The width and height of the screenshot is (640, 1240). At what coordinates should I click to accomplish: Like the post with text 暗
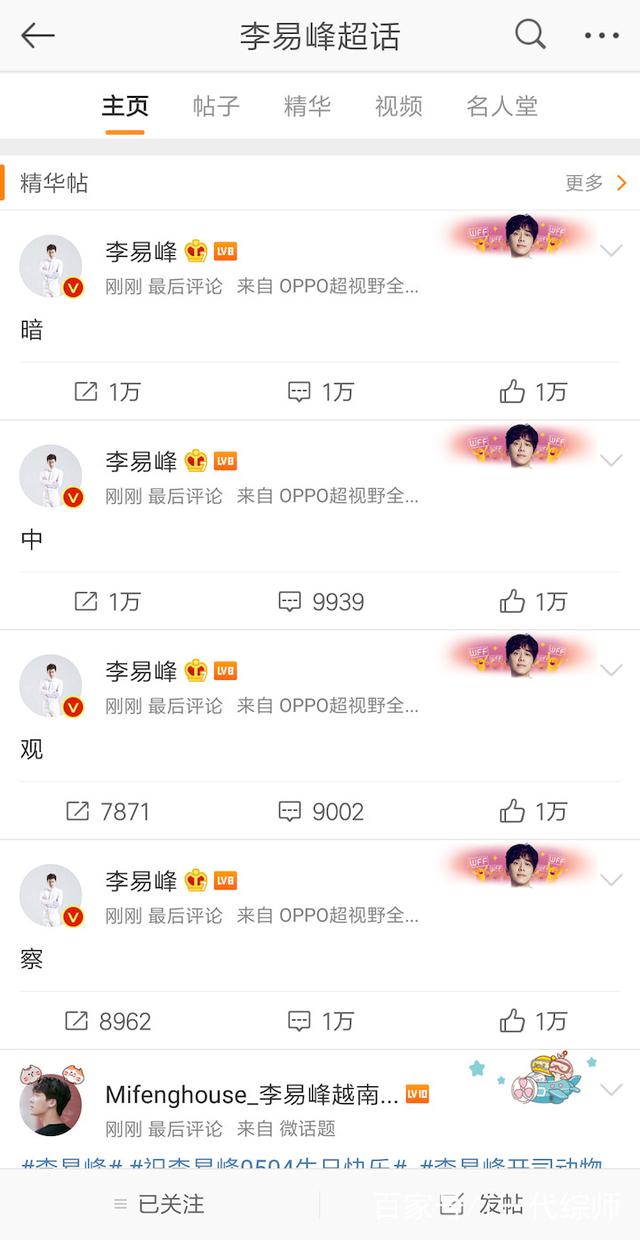(532, 392)
